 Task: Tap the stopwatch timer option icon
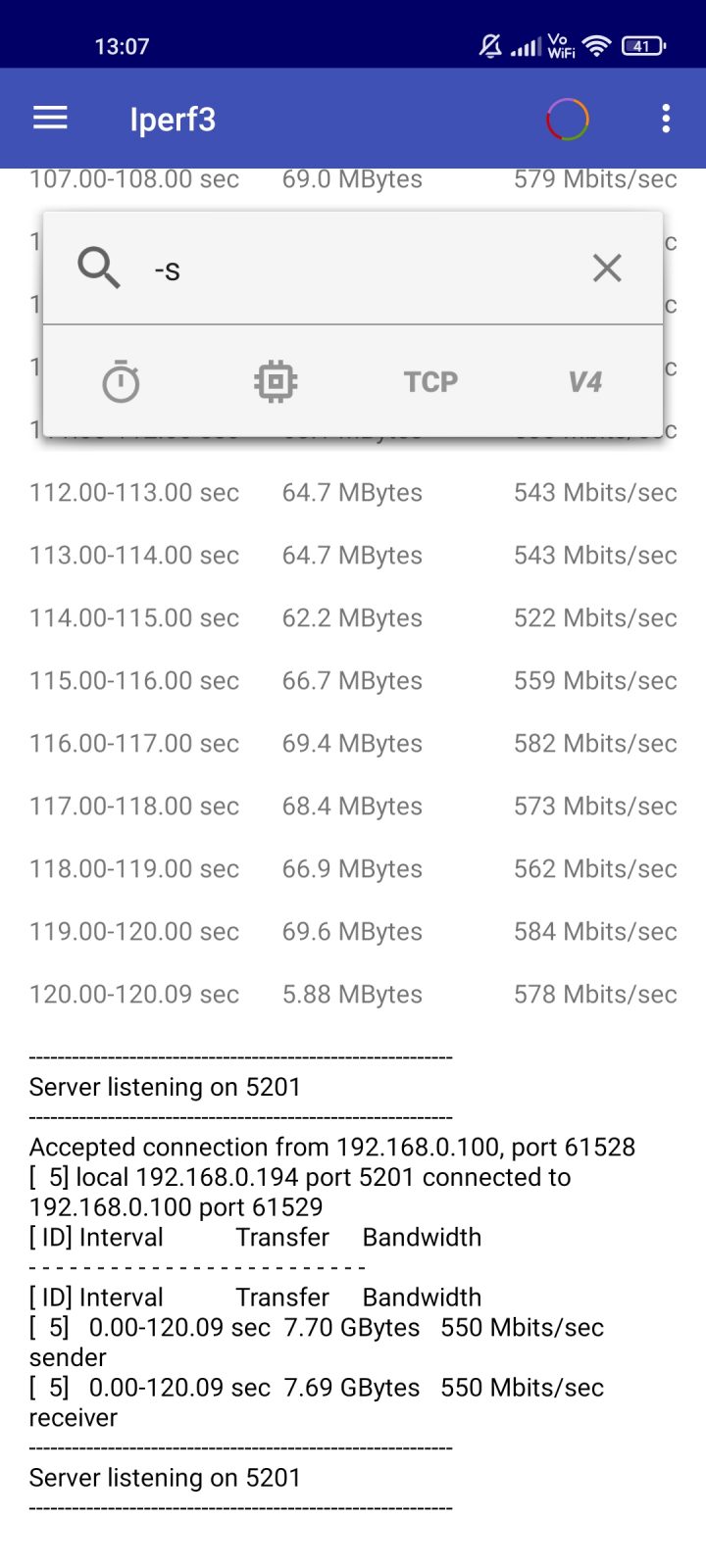tap(121, 381)
